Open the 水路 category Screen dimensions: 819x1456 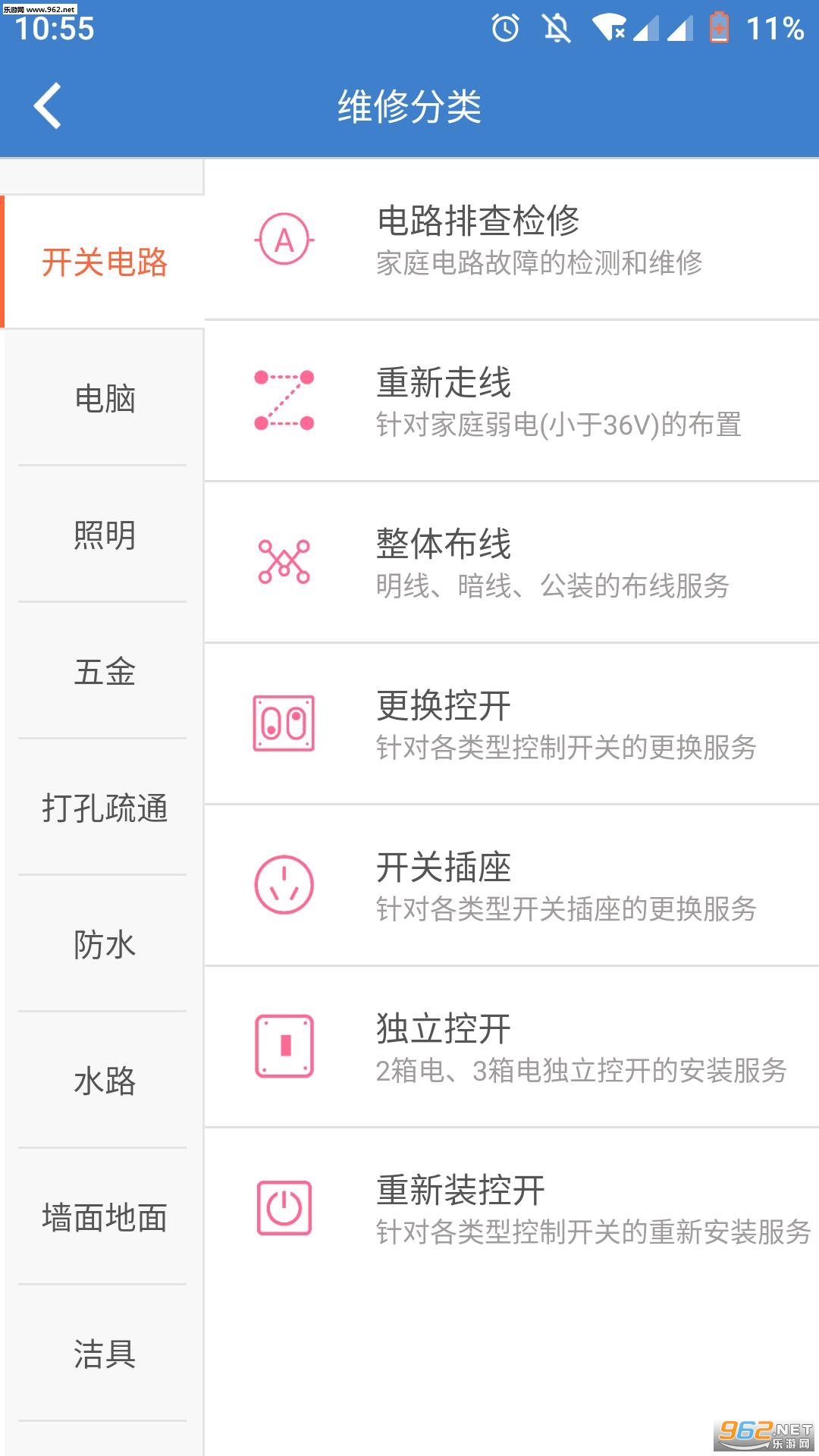[104, 1081]
